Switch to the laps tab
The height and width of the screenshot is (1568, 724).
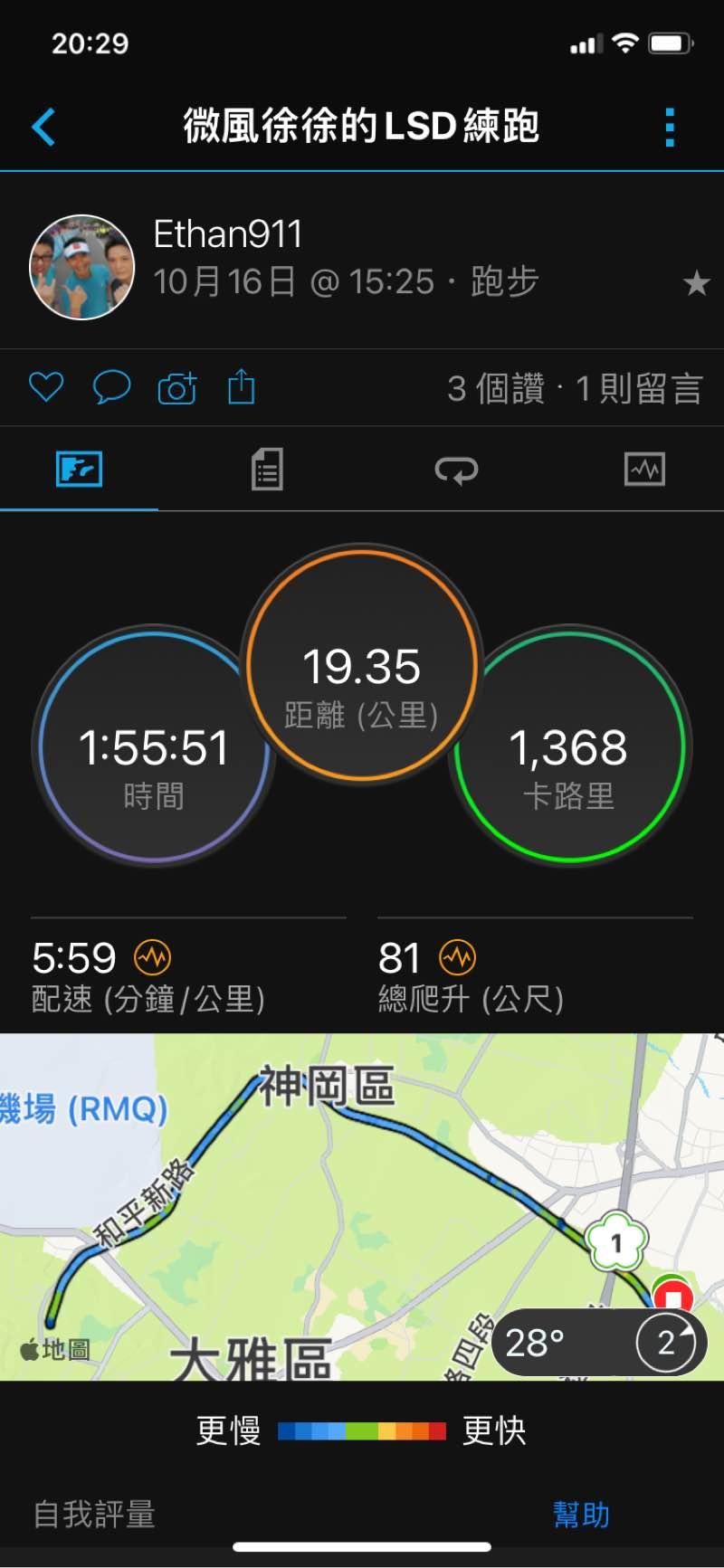click(x=456, y=470)
